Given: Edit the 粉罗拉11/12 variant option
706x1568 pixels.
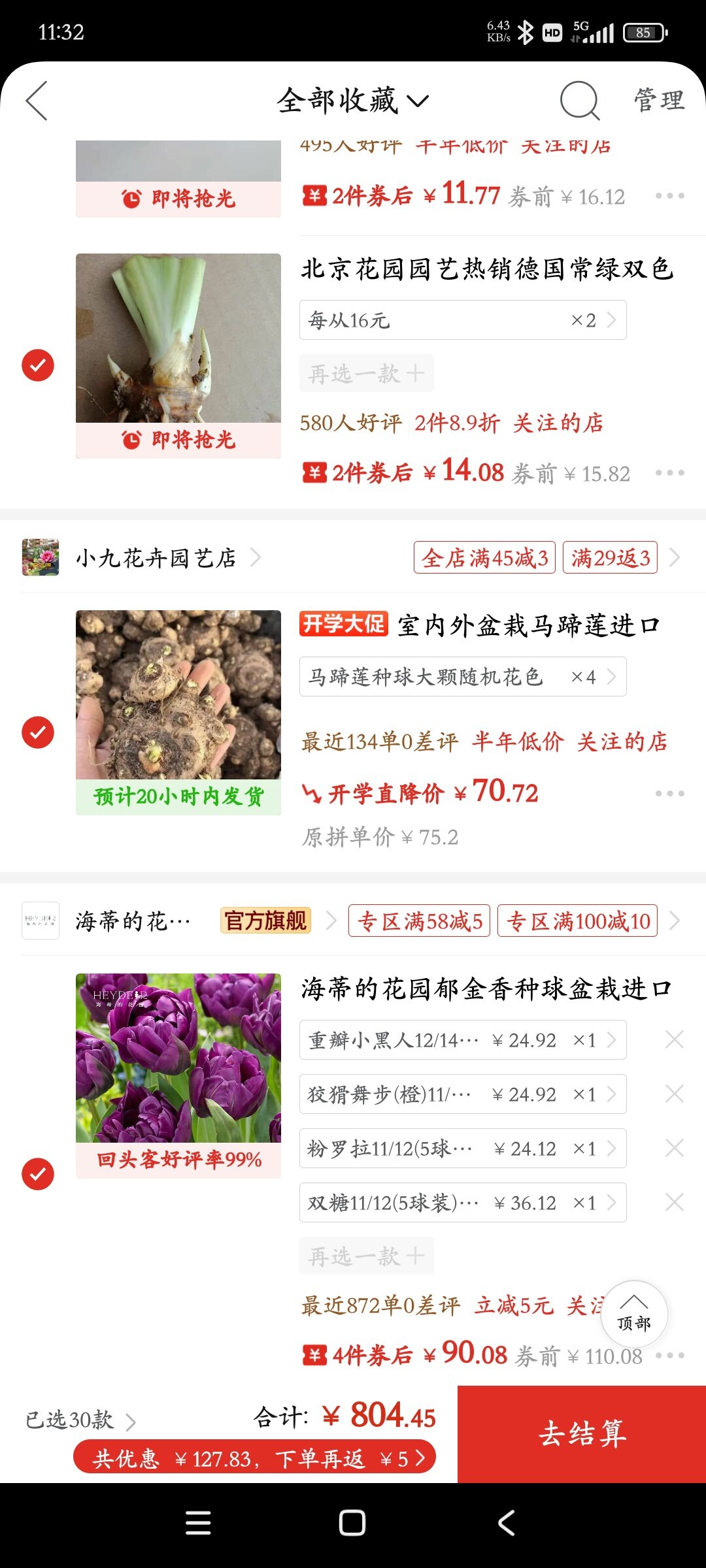Looking at the screenshot, I should (x=462, y=1149).
